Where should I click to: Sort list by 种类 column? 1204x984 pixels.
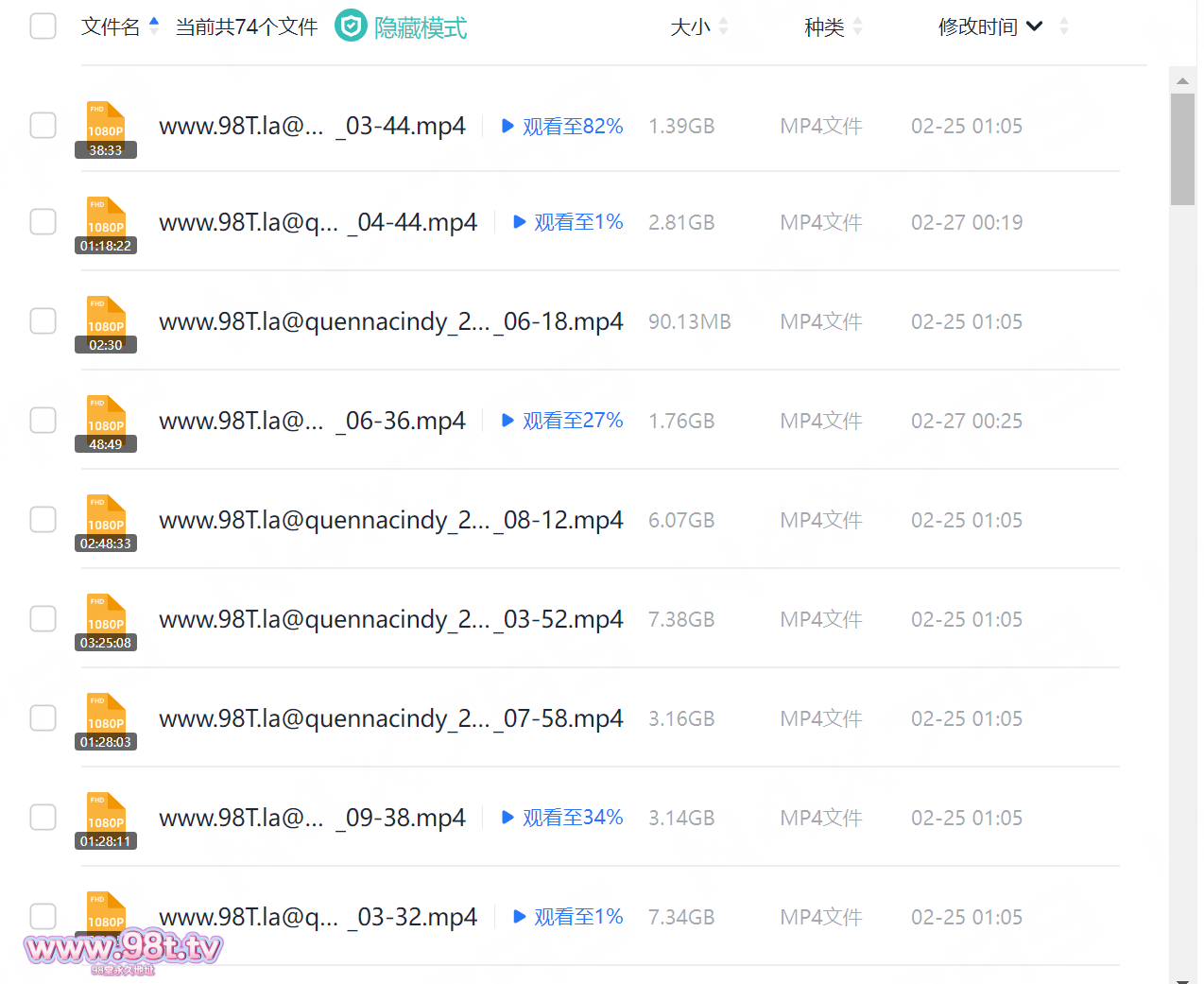(x=824, y=27)
